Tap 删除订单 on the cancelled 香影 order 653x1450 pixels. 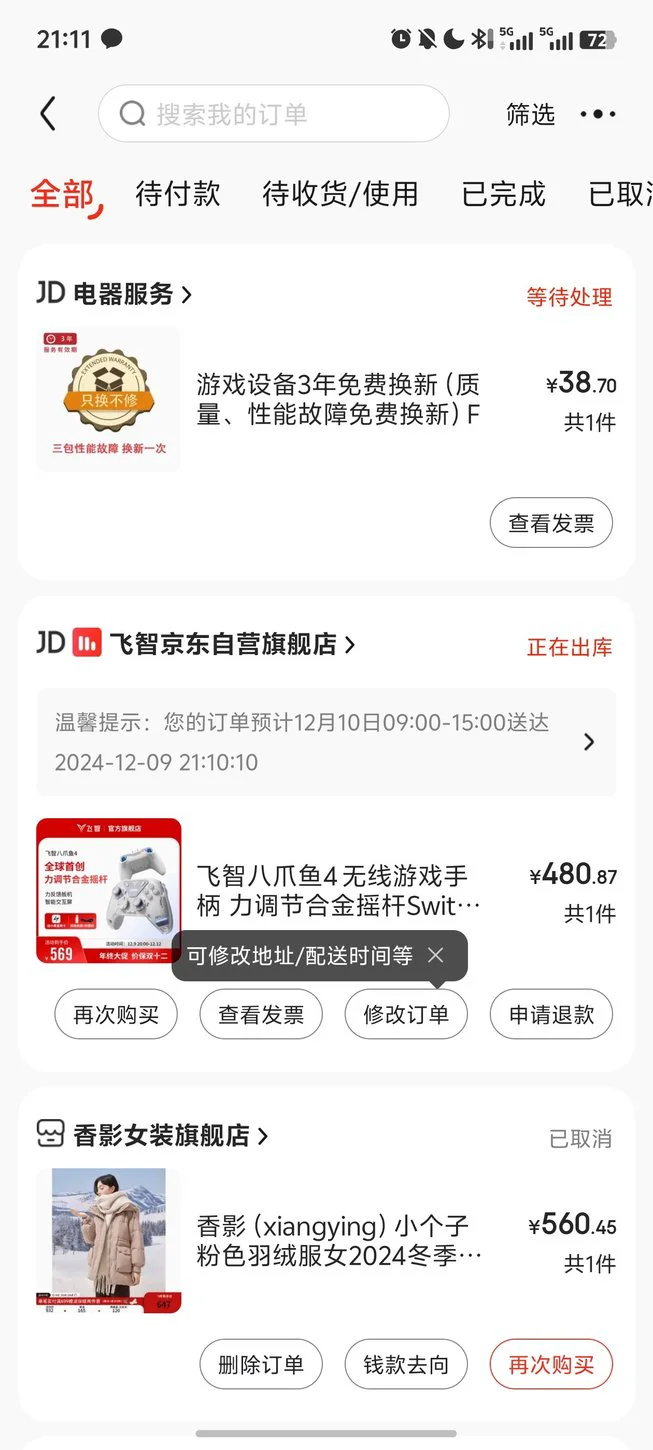[x=261, y=1365]
